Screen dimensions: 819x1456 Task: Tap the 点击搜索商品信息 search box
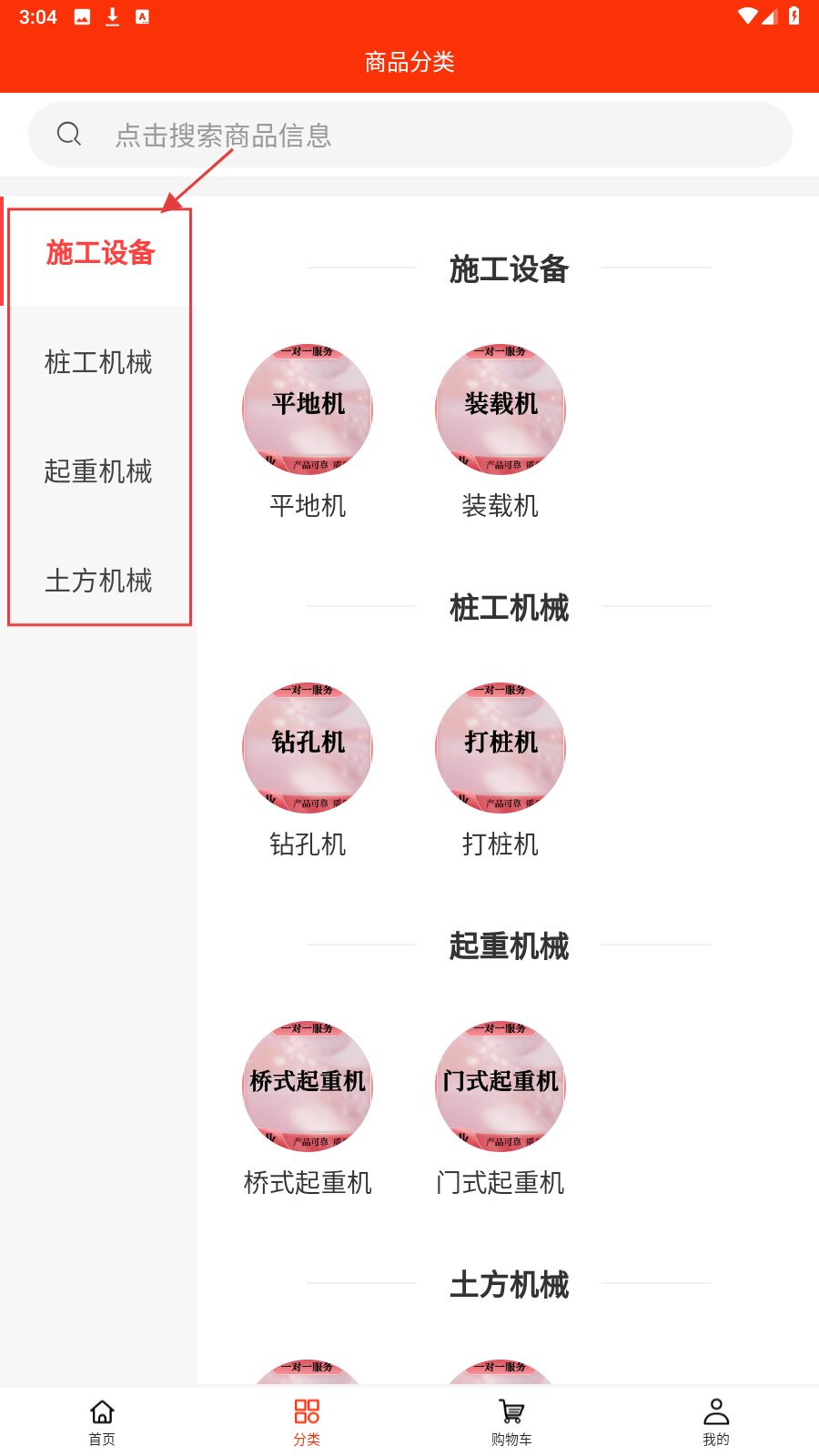(409, 135)
